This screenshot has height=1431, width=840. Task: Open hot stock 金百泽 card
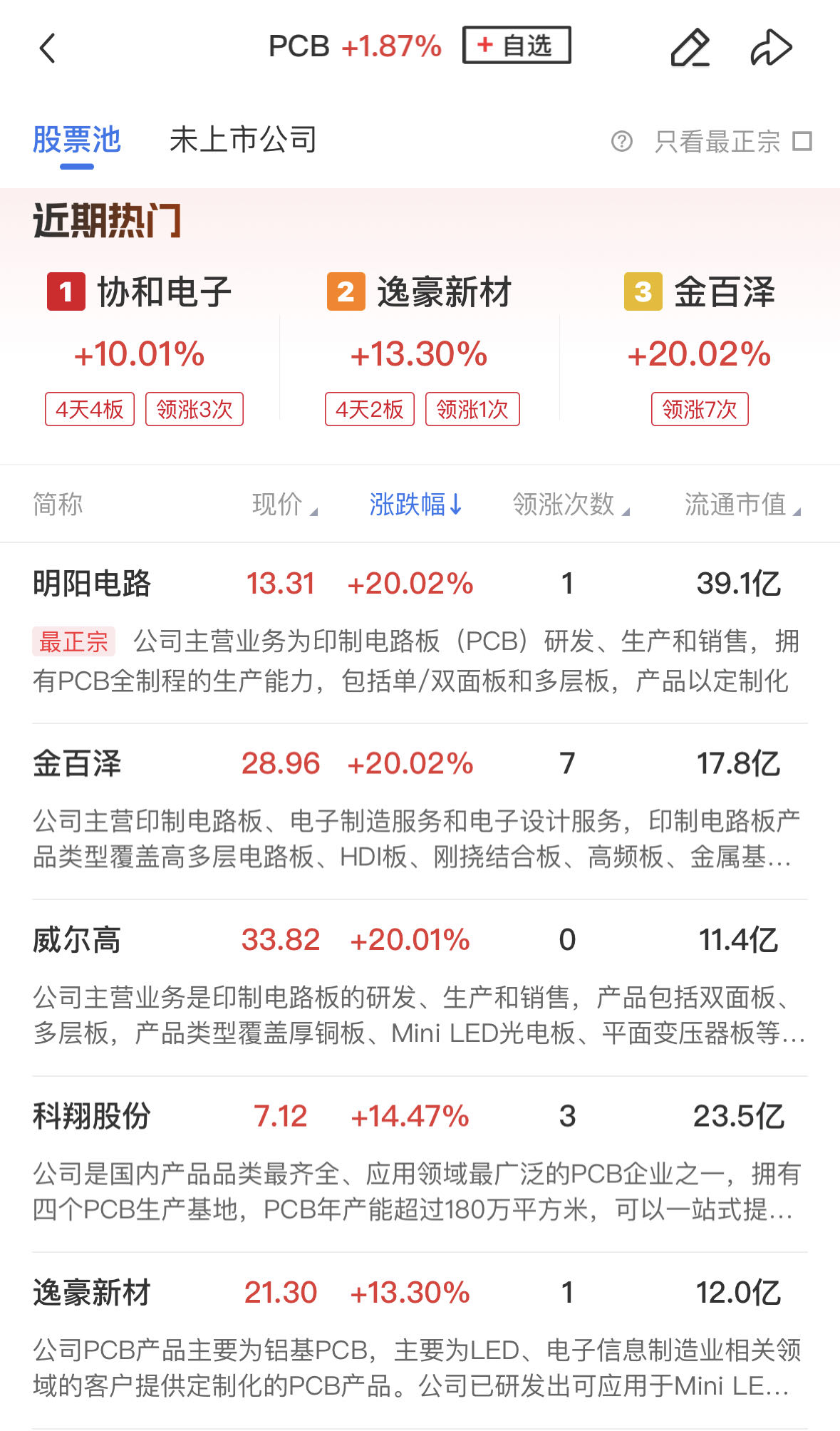click(700, 349)
